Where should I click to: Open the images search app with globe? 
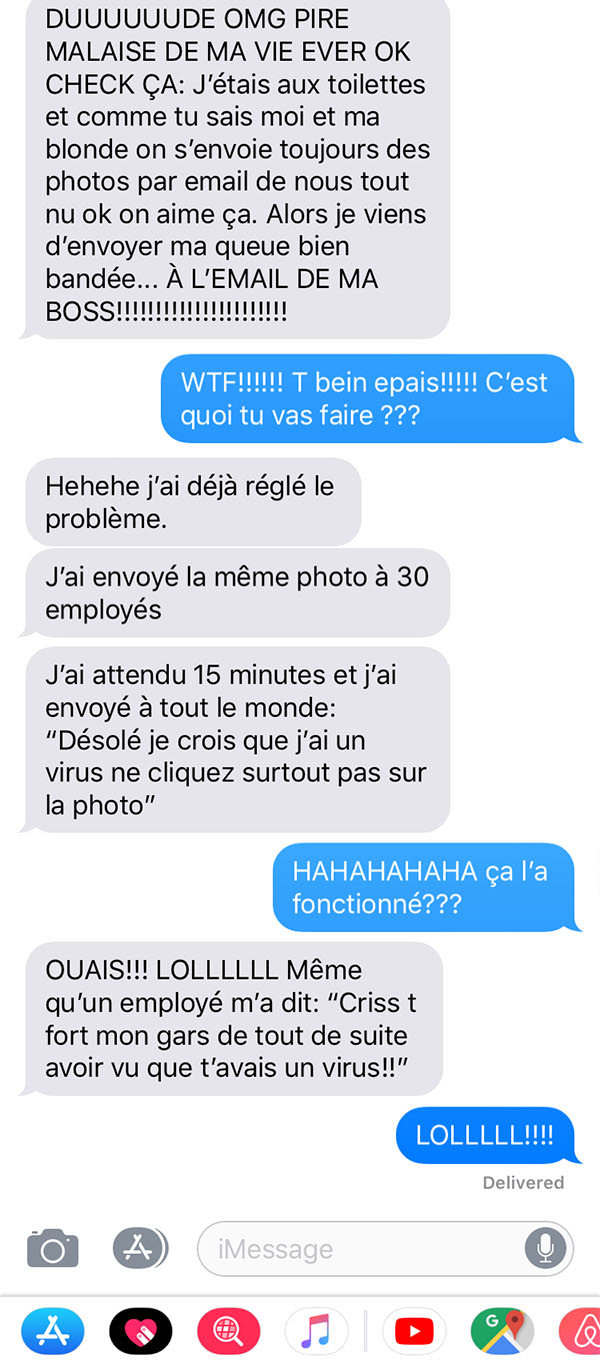(x=228, y=1332)
